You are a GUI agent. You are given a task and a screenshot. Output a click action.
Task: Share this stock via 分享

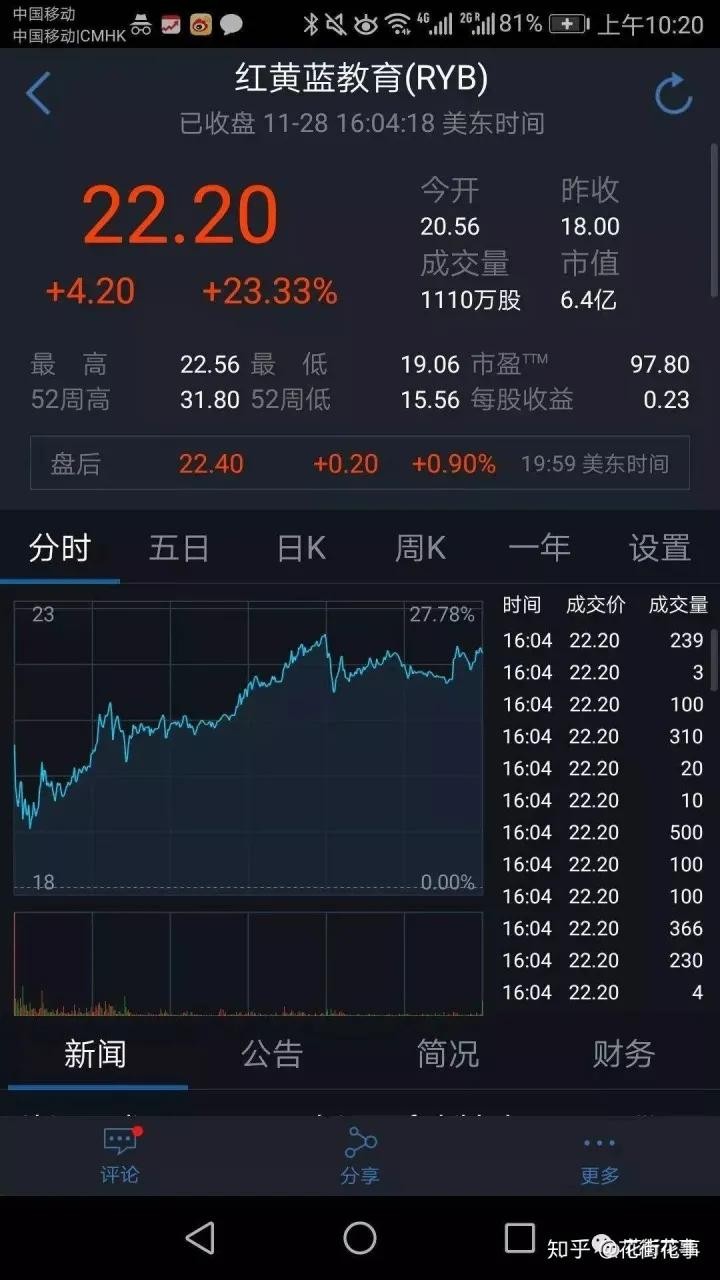[360, 1156]
